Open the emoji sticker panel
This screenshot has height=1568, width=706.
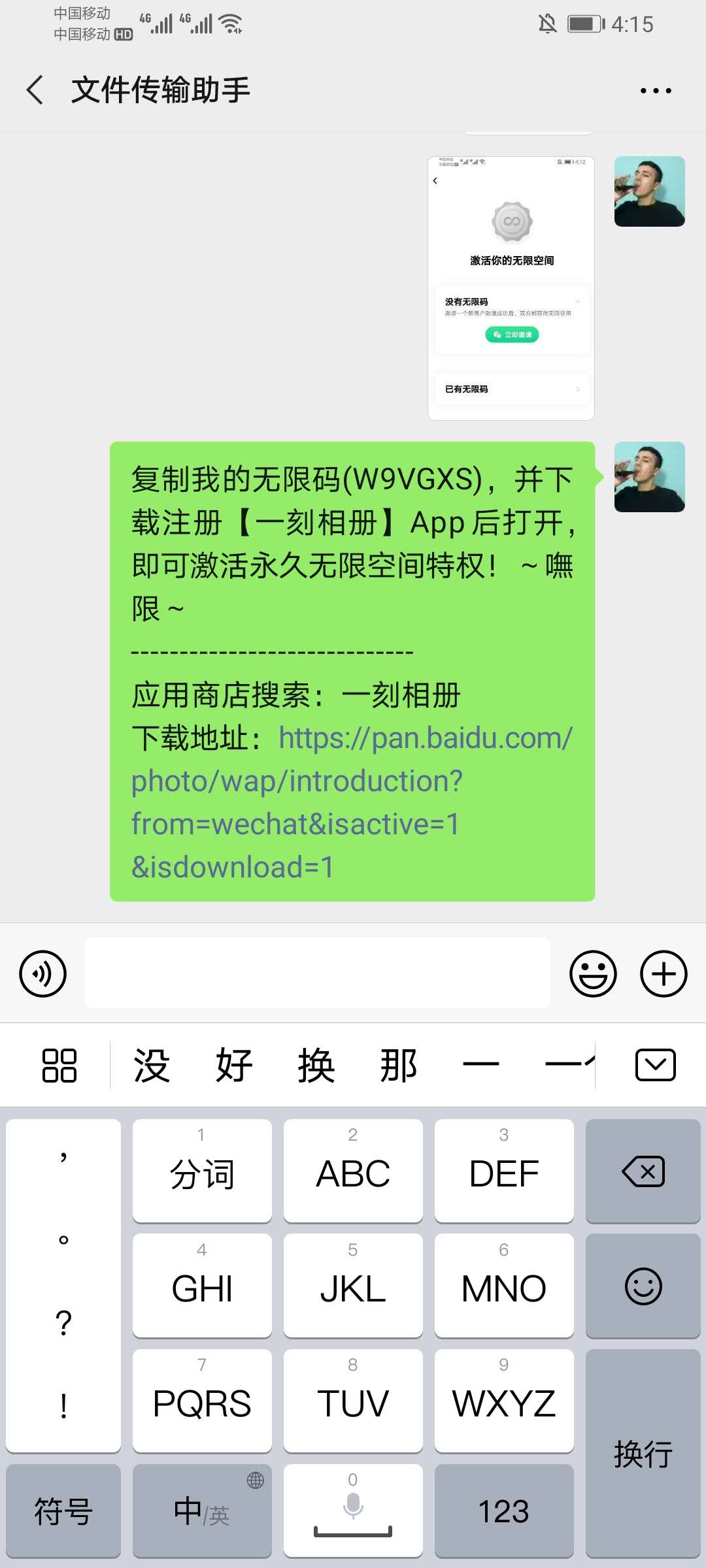(x=593, y=973)
